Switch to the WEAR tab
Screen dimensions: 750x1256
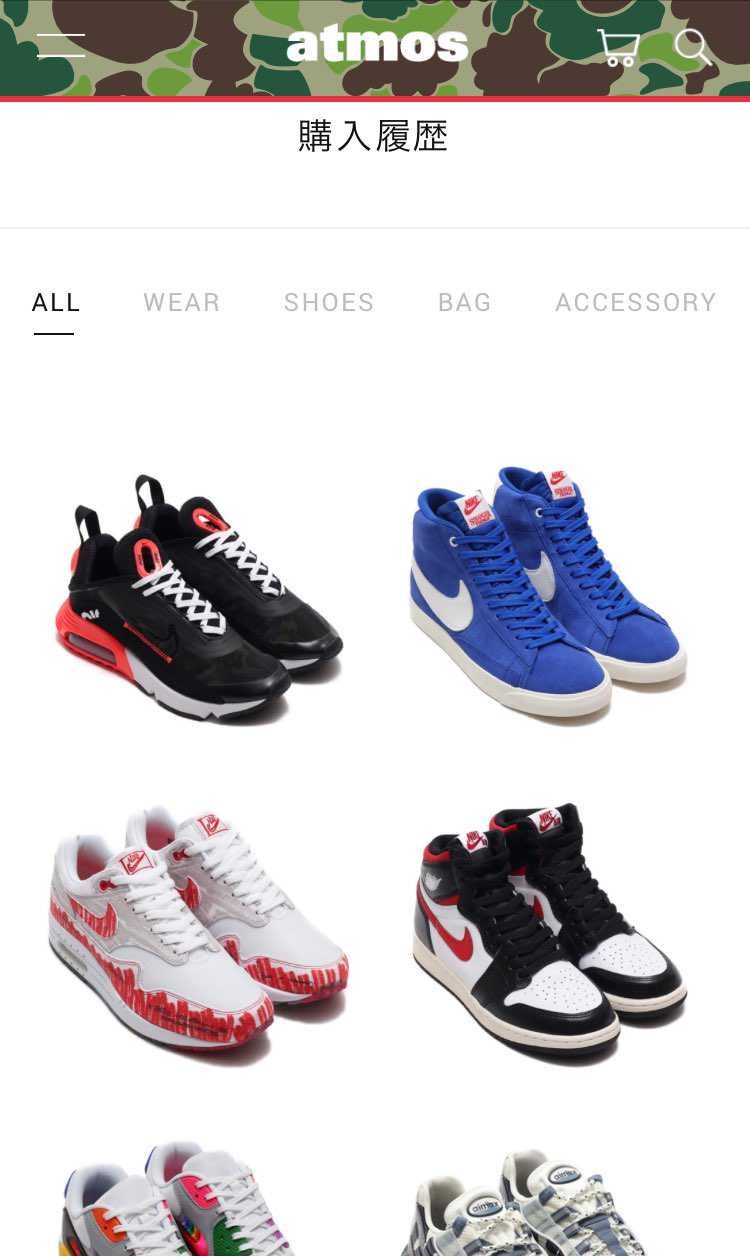tap(181, 302)
